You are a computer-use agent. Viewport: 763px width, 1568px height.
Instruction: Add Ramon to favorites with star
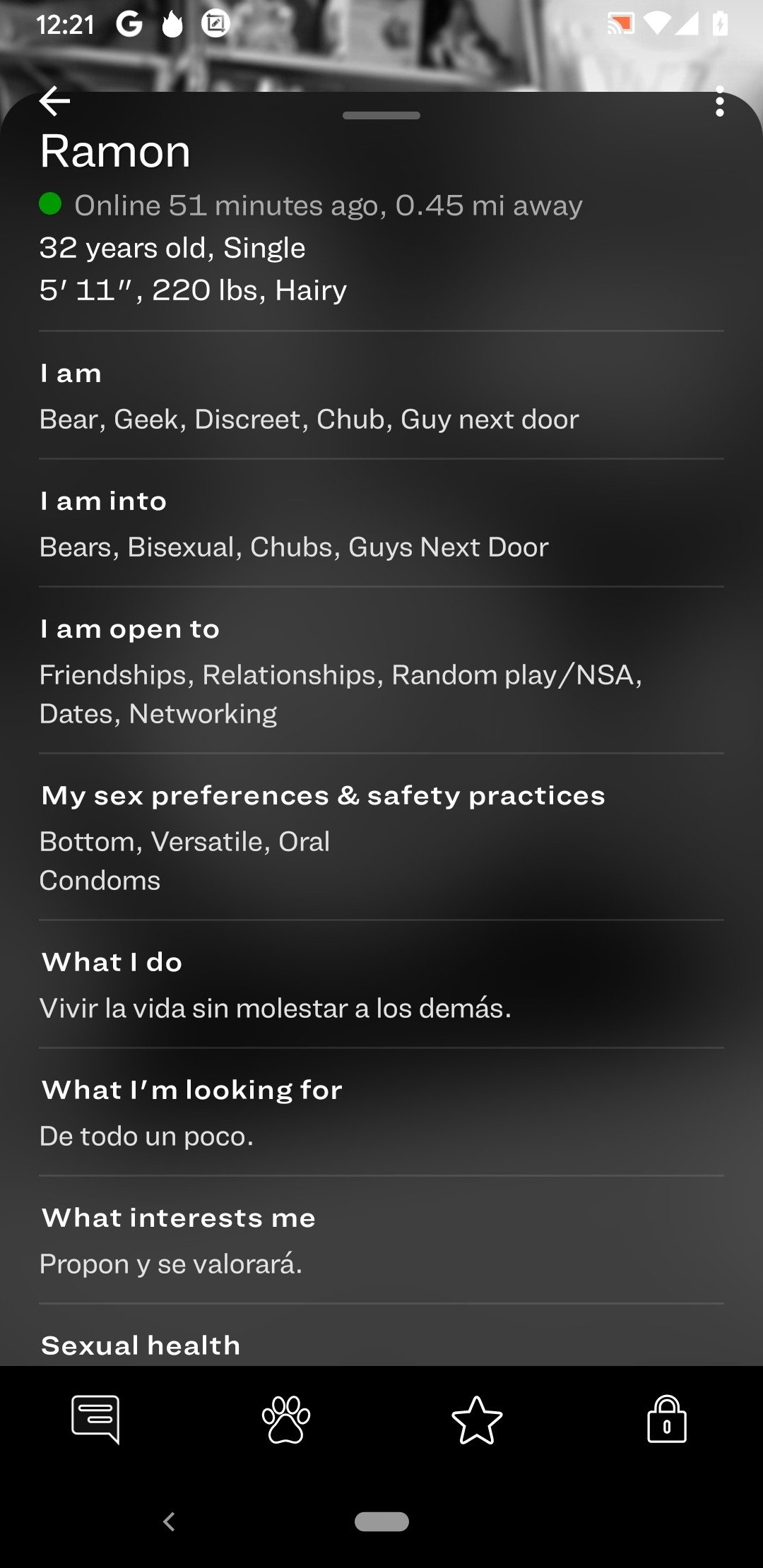[x=477, y=1420]
